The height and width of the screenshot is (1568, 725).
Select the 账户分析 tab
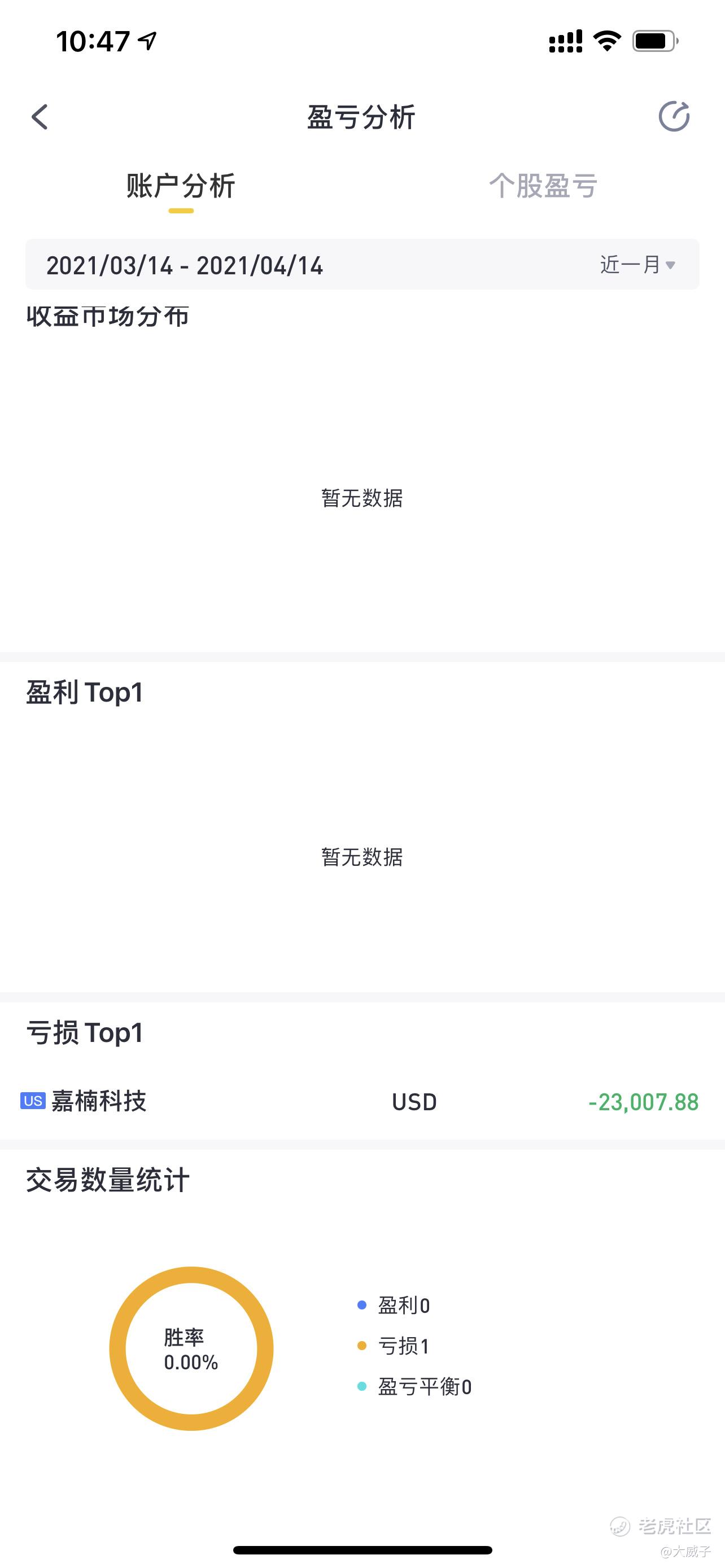[x=181, y=186]
